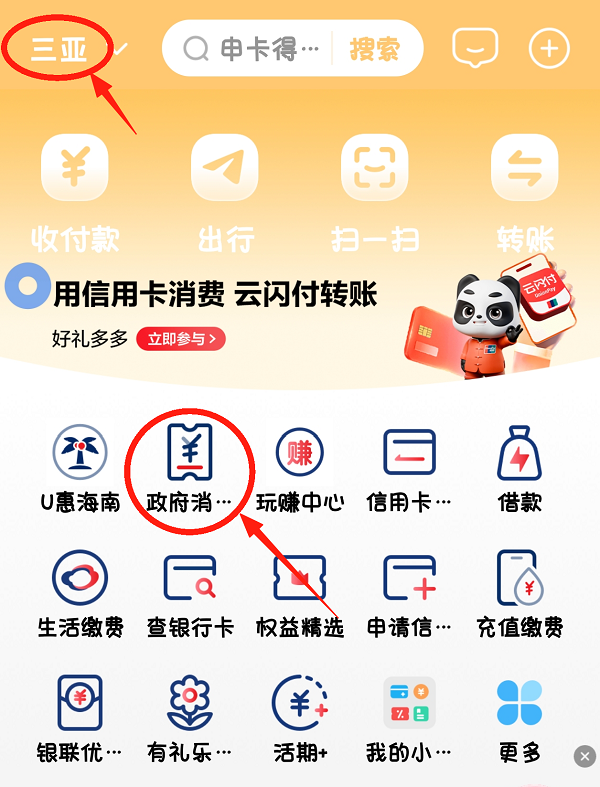Screen dimensions: 600x787
Task: Dismiss the floating item with the close button
Action: [585, 755]
